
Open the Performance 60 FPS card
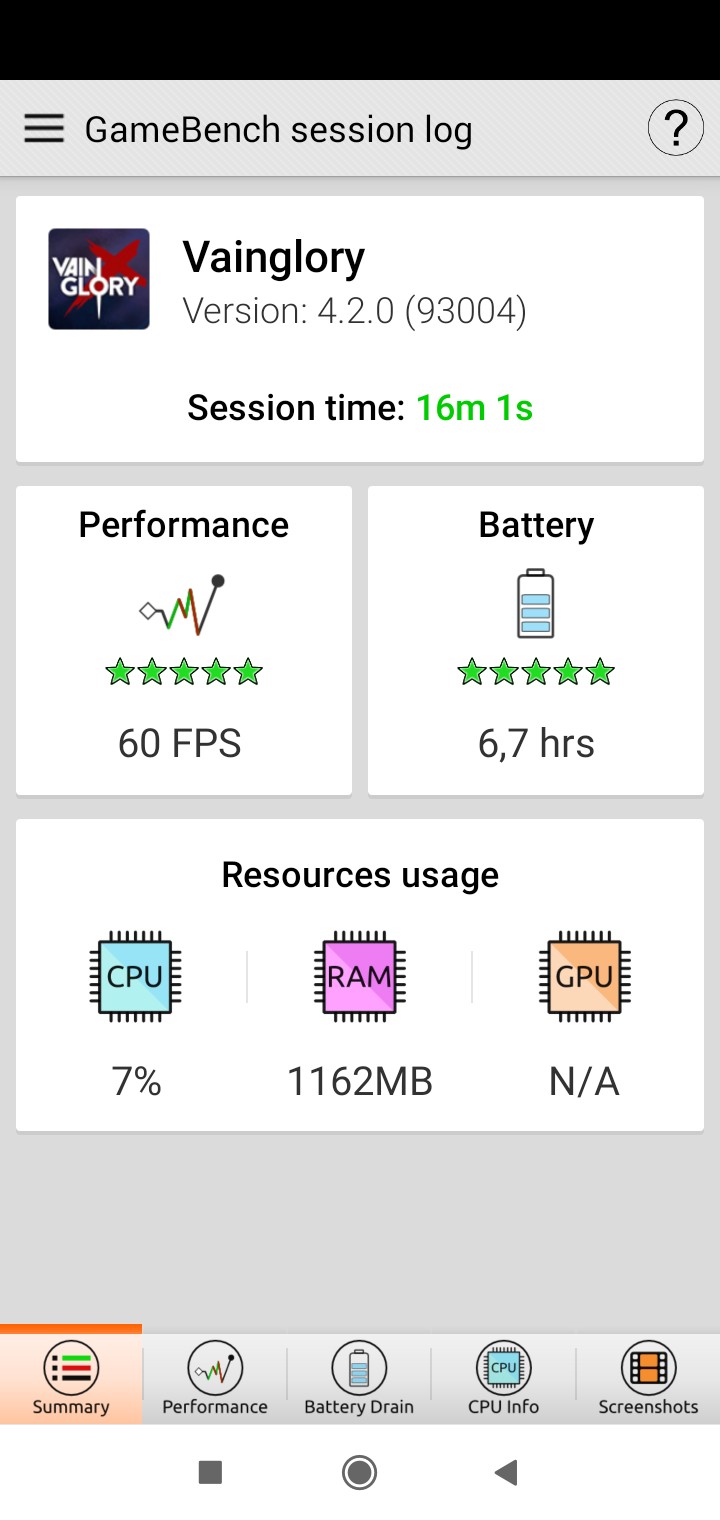184,640
